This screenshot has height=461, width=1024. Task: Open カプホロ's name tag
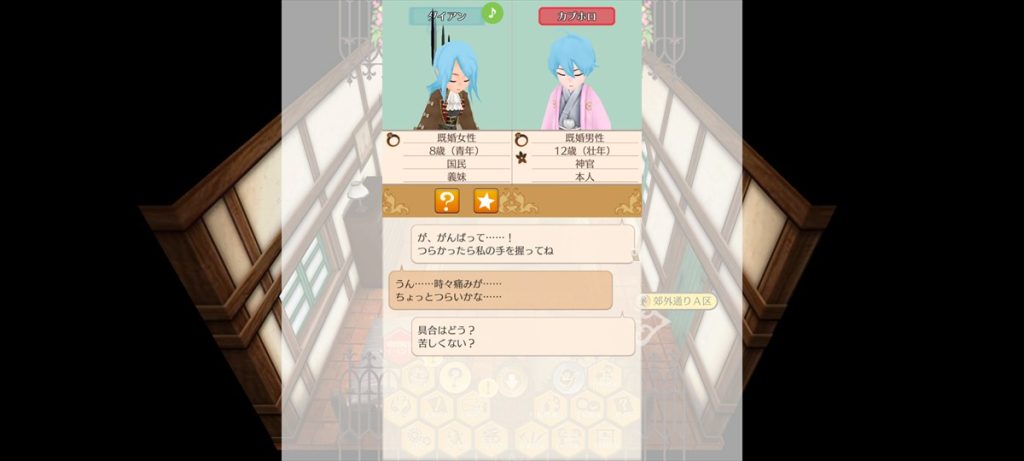pos(576,16)
